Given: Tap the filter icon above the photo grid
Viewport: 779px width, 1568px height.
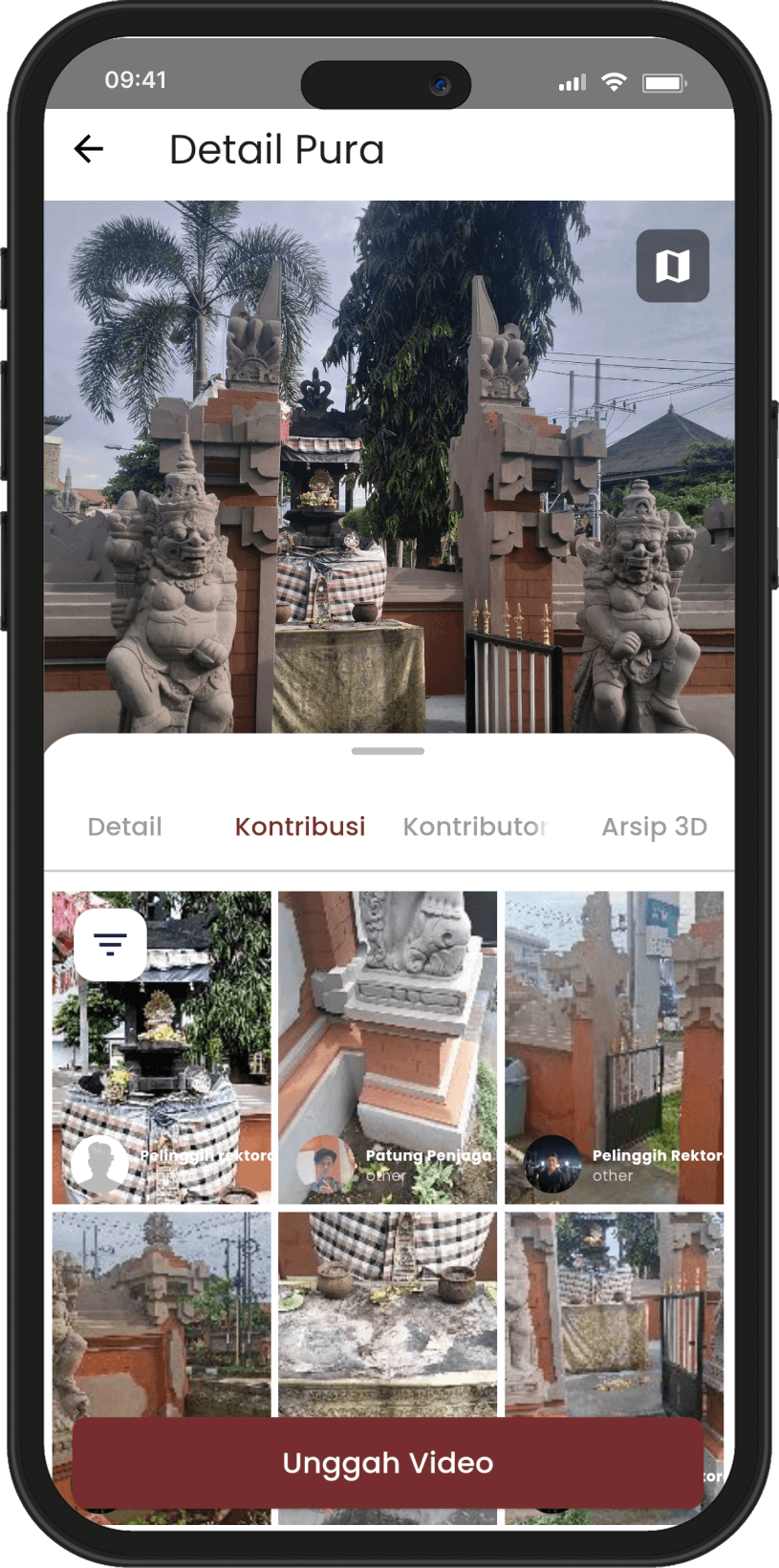Looking at the screenshot, I should pyautogui.click(x=108, y=944).
